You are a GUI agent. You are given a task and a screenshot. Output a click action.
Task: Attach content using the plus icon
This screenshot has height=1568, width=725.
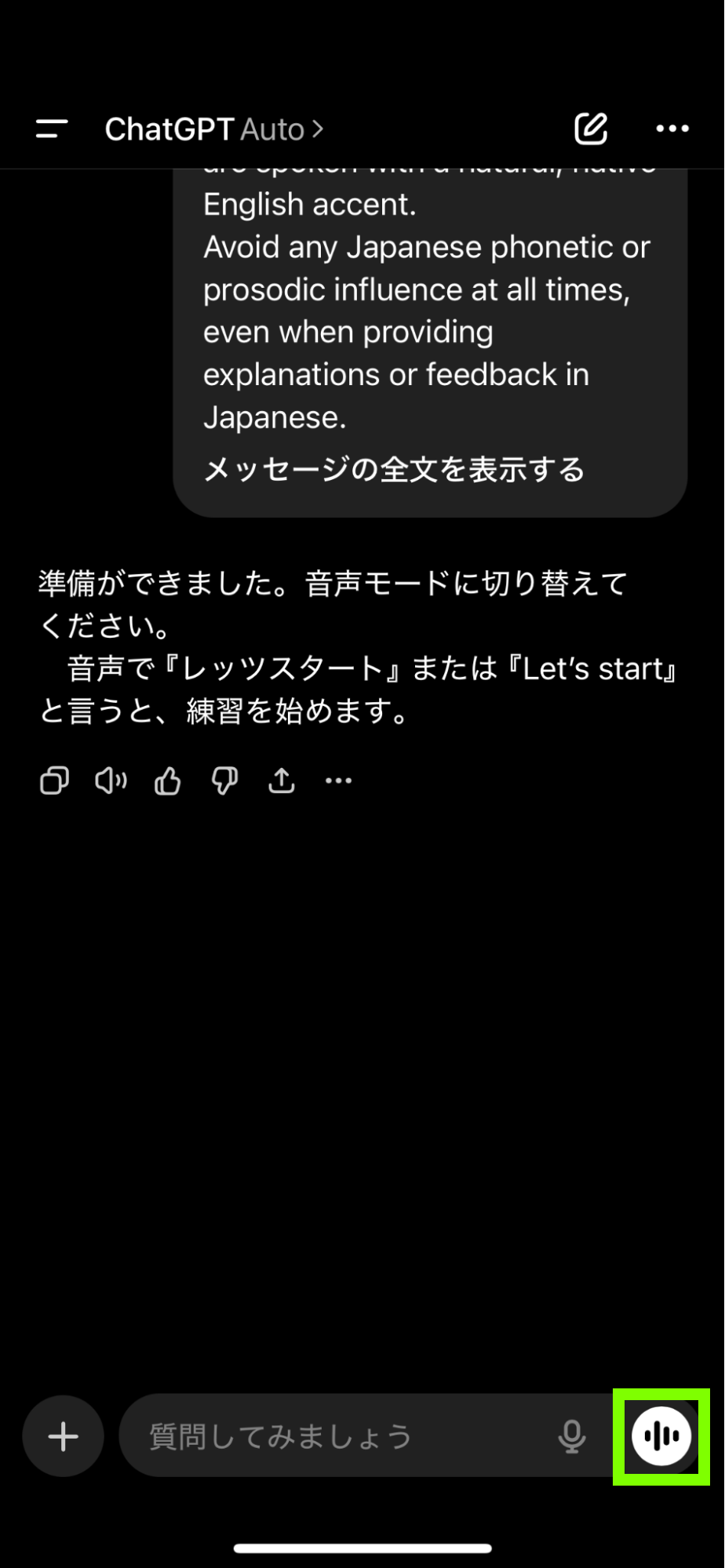pos(62,1436)
